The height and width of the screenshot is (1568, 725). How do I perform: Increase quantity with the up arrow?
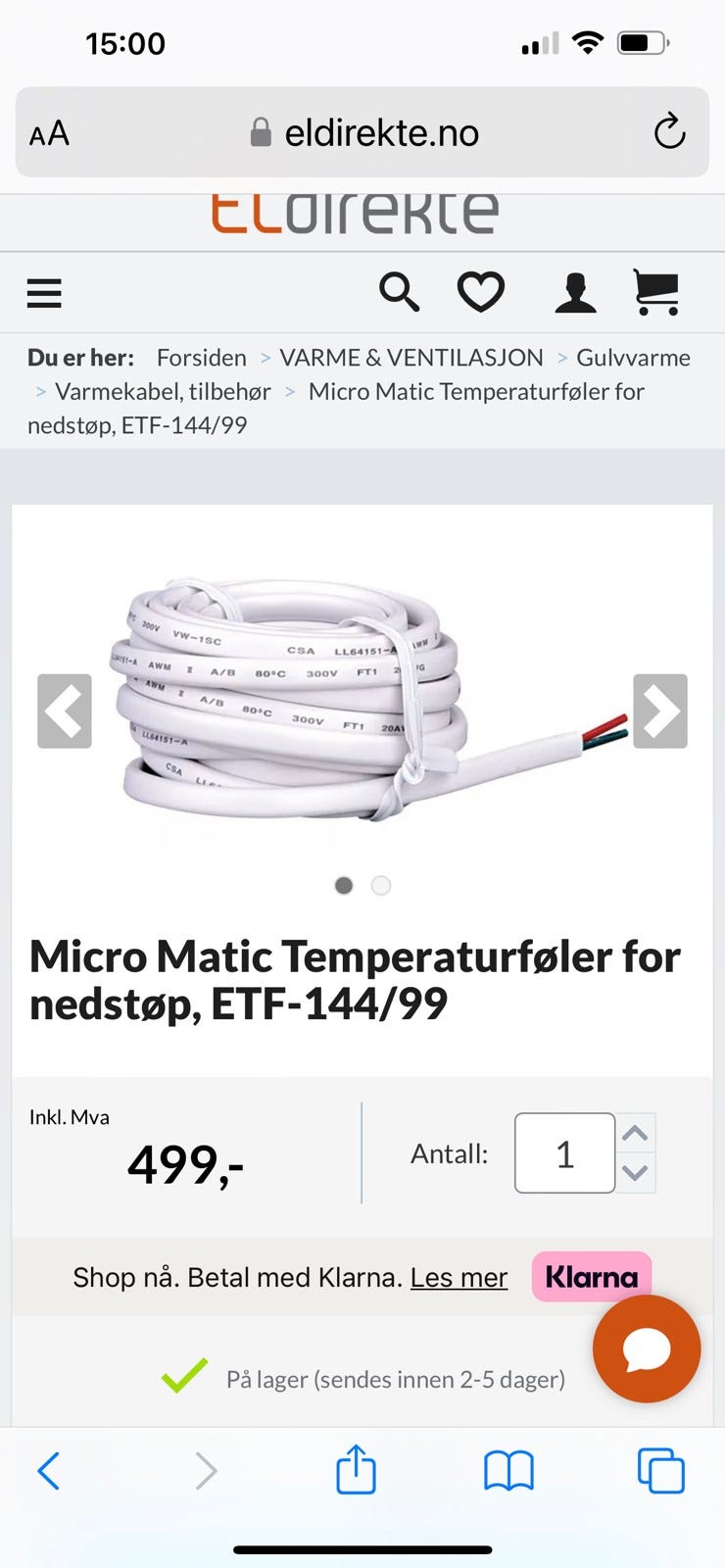point(636,1134)
